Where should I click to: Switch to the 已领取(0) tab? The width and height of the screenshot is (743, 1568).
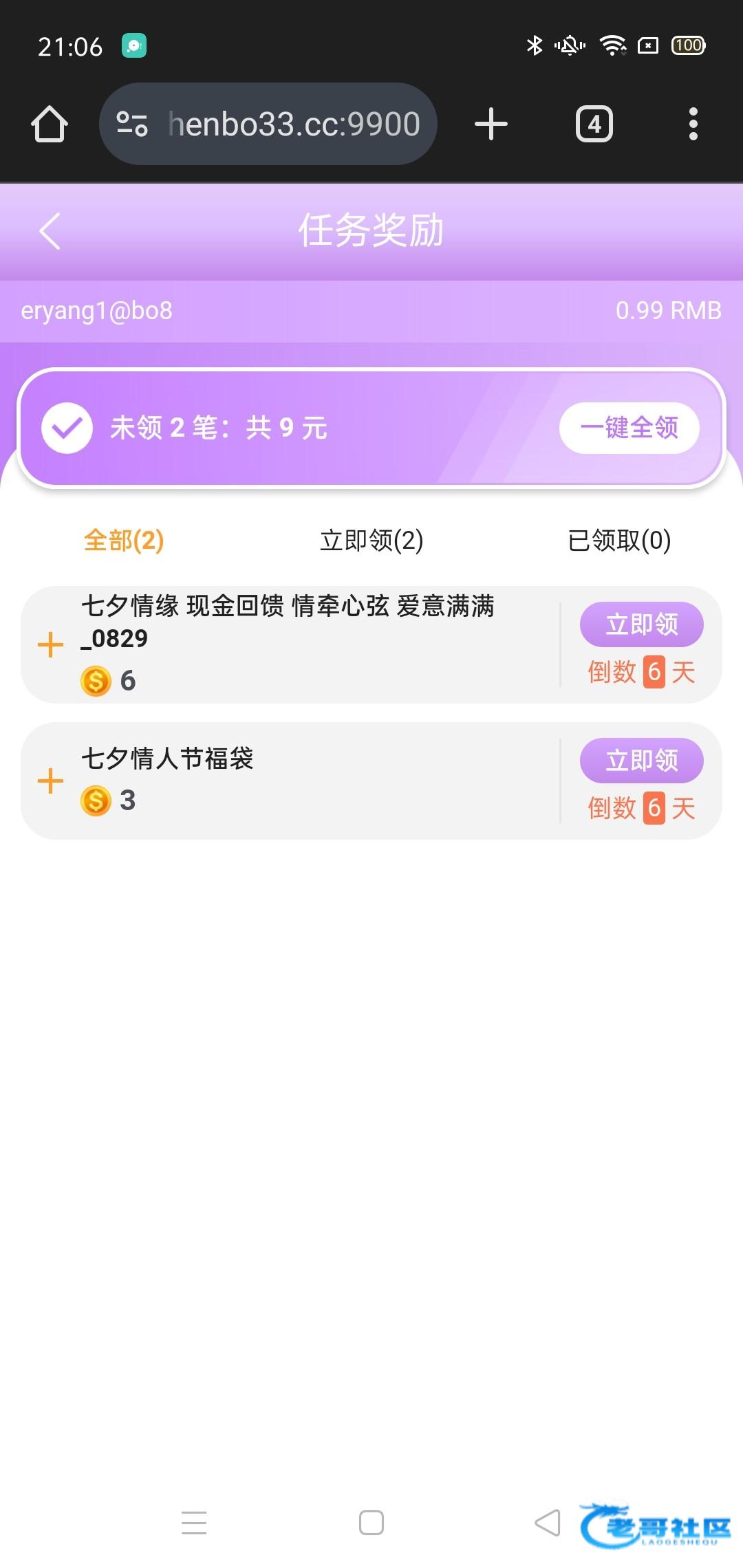pos(619,541)
